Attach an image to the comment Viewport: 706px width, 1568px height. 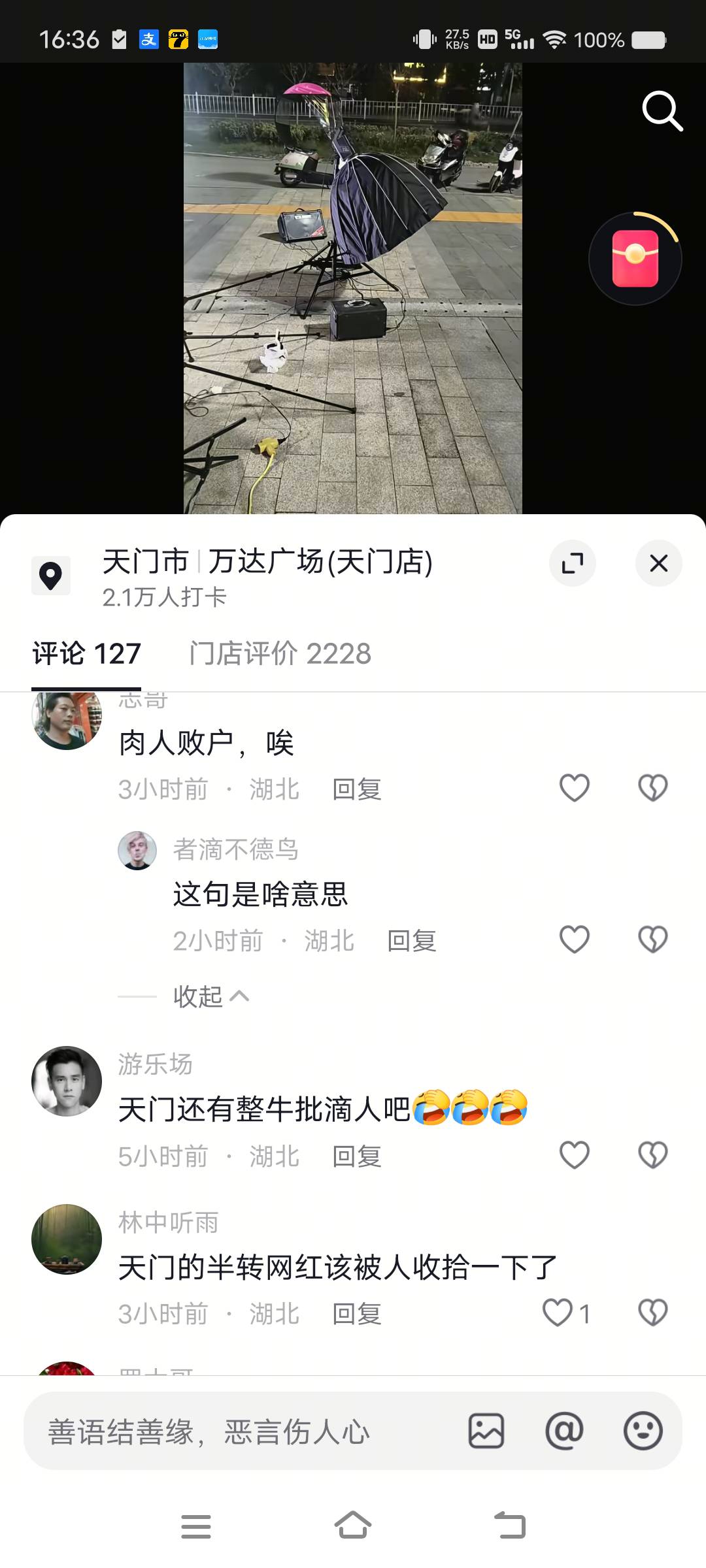tap(486, 1431)
